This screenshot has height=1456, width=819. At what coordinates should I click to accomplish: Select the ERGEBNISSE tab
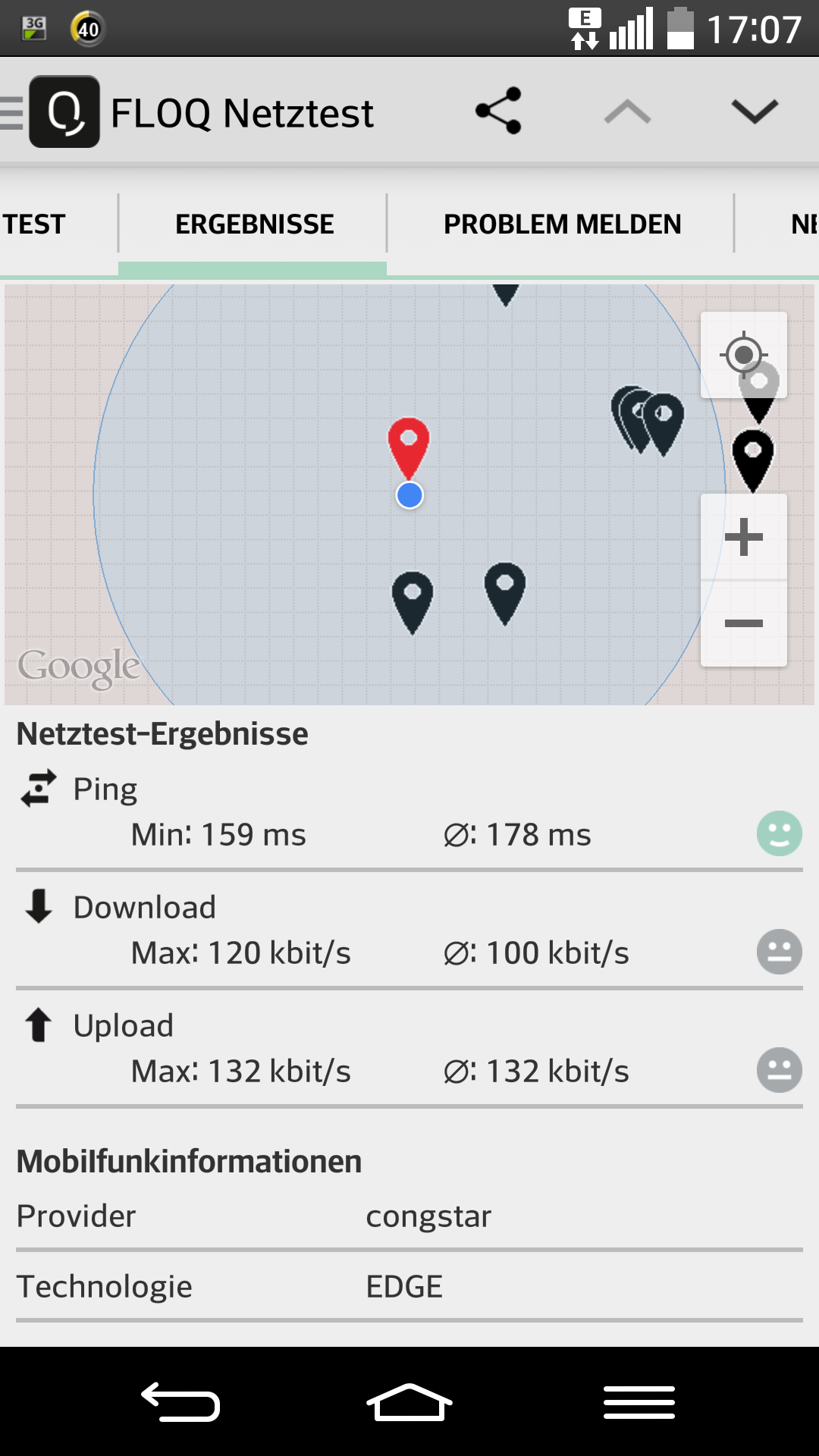(254, 224)
